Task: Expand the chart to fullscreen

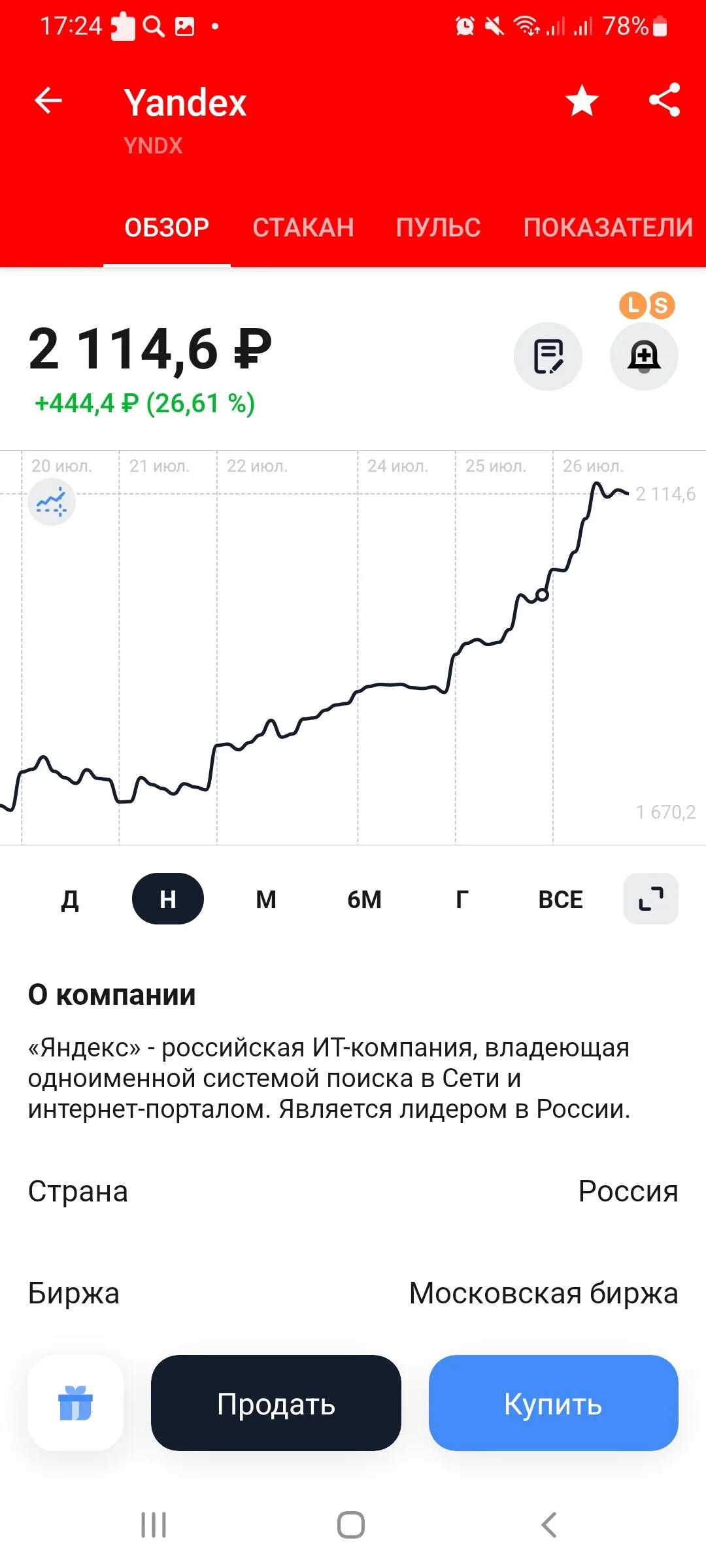Action: pos(651,899)
